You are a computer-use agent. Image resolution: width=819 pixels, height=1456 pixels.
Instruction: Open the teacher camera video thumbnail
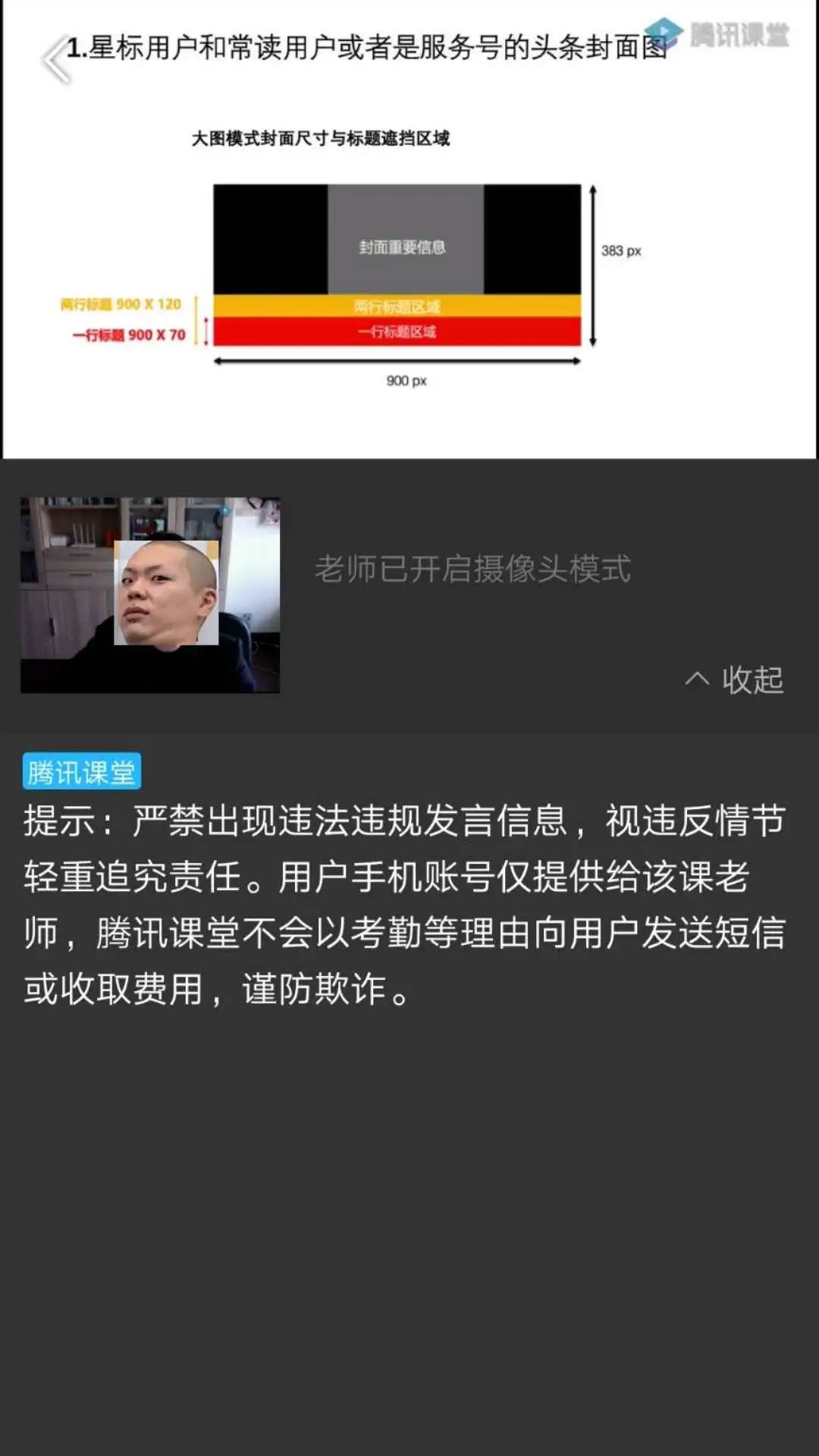pyautogui.click(x=150, y=595)
